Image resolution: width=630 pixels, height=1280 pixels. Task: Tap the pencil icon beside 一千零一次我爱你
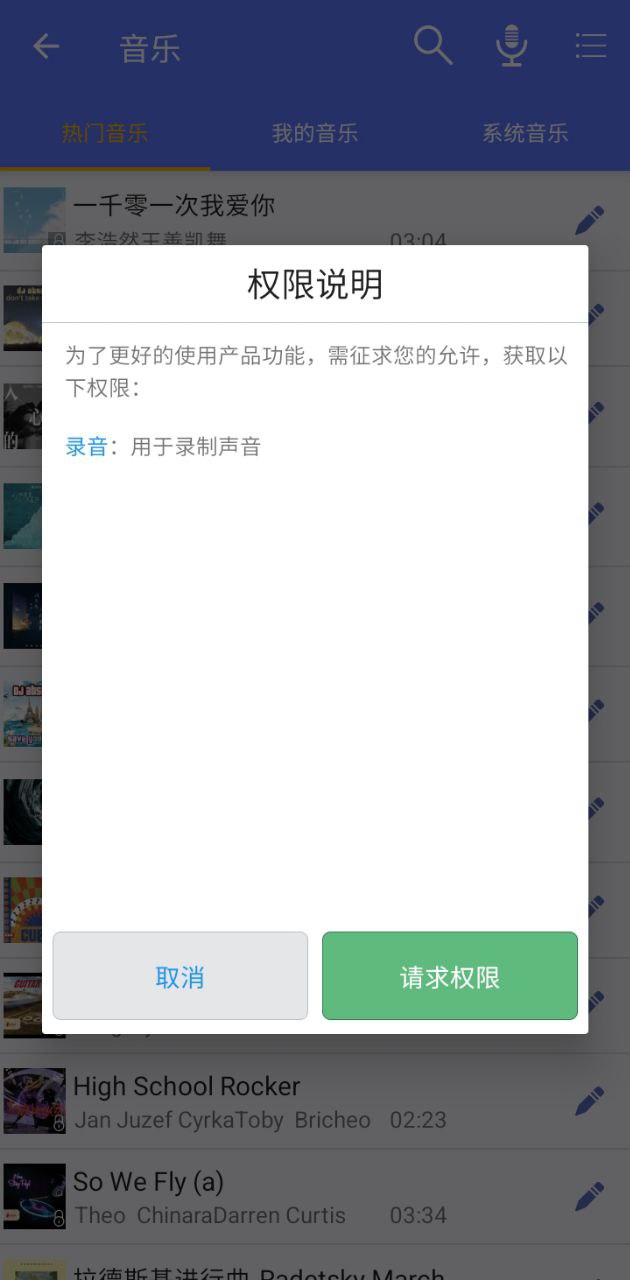click(589, 220)
